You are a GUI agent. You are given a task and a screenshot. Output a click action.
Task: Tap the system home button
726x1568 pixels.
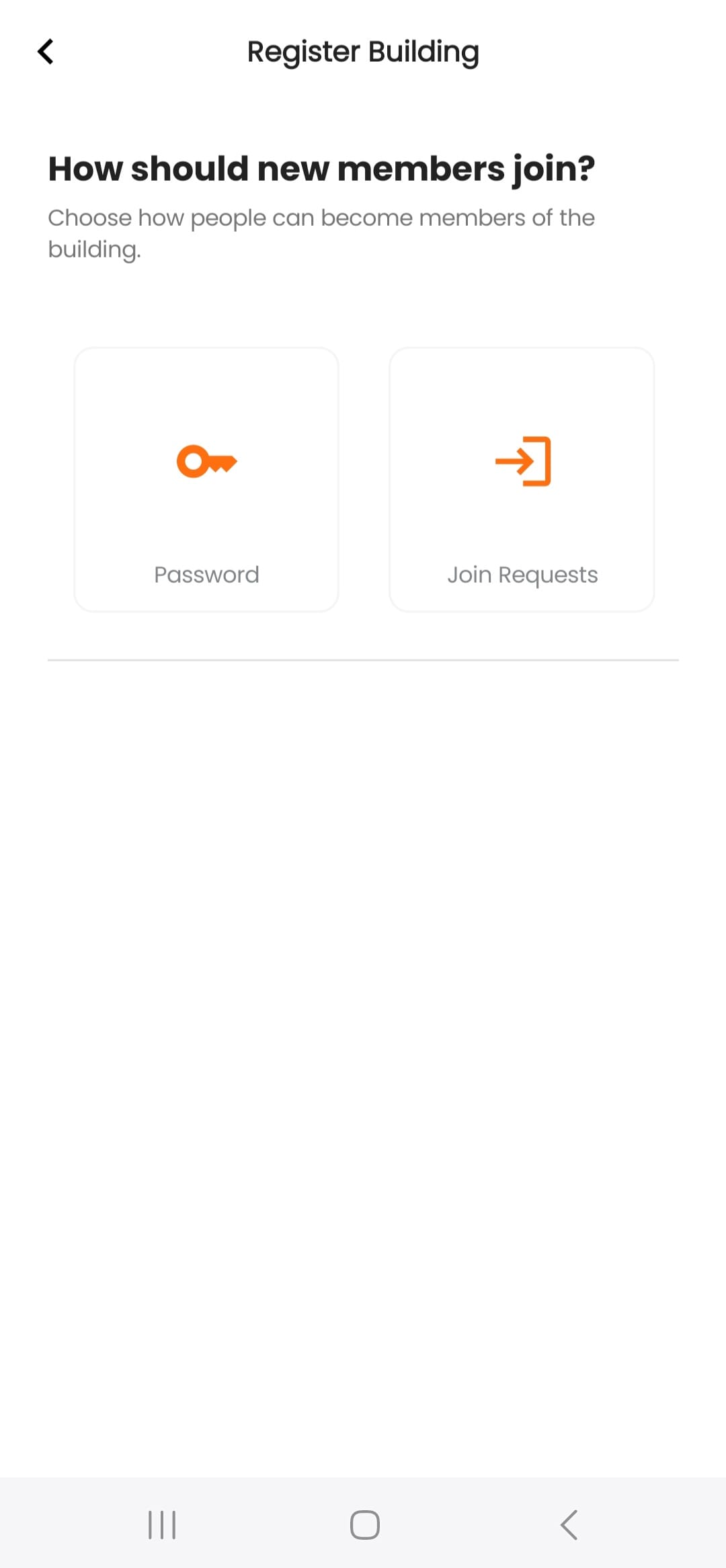tap(364, 1524)
